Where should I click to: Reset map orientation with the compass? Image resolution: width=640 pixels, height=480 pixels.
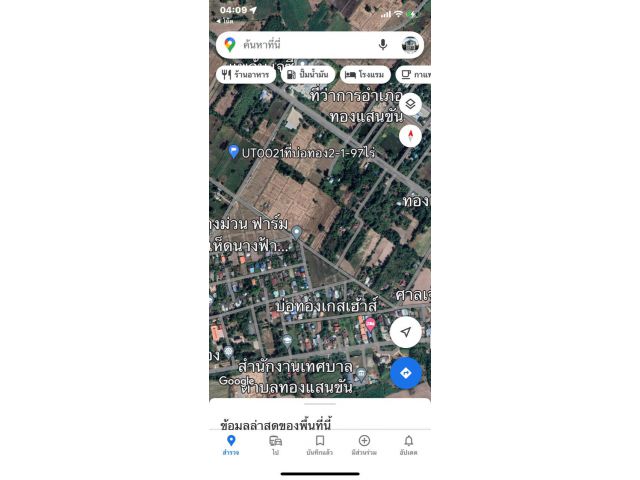pyautogui.click(x=410, y=136)
